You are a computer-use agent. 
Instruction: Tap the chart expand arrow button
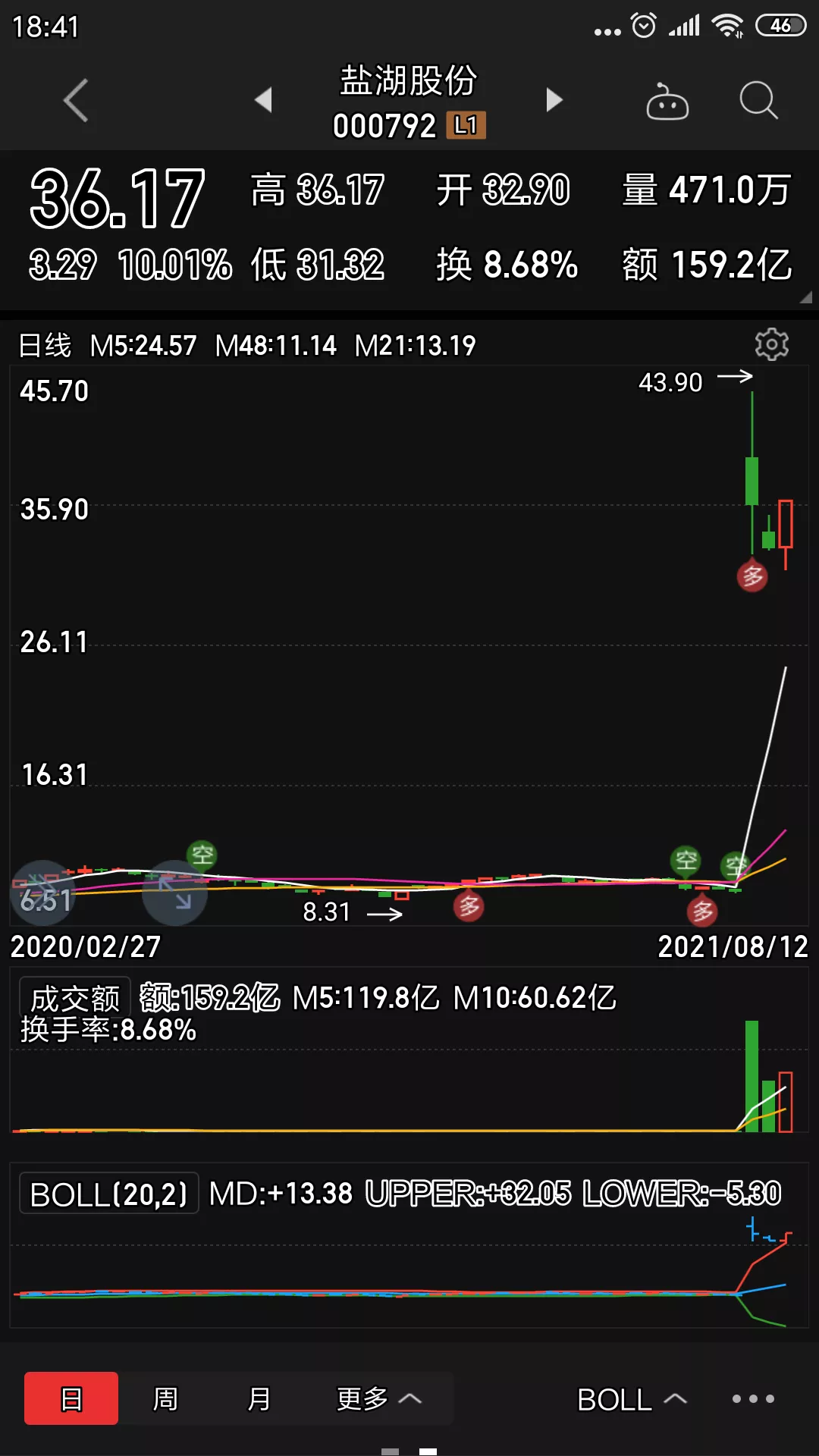click(174, 893)
